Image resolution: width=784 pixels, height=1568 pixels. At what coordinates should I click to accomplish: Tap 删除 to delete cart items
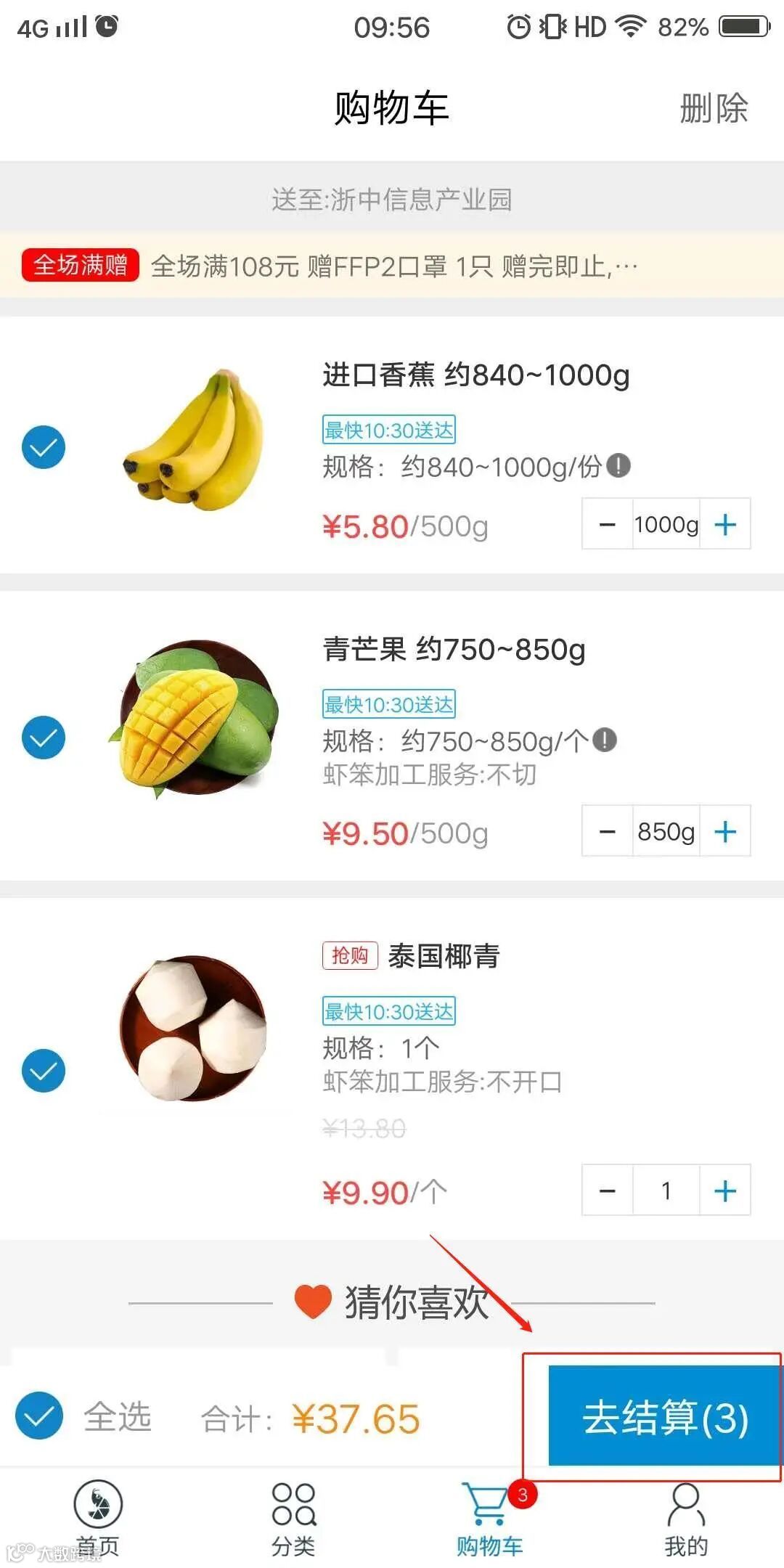tap(714, 109)
